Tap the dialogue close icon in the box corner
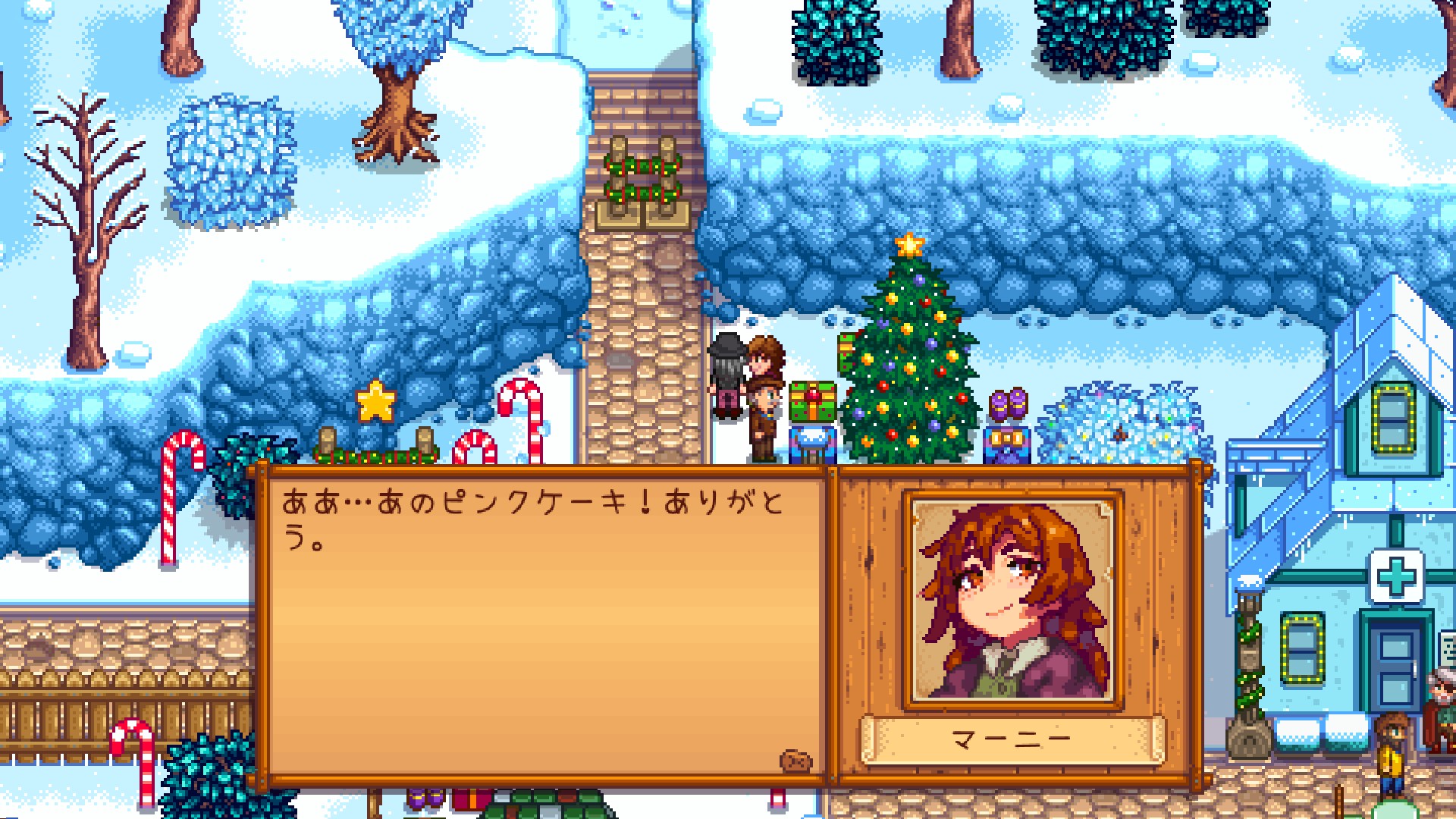Image resolution: width=1456 pixels, height=819 pixels. (x=795, y=761)
